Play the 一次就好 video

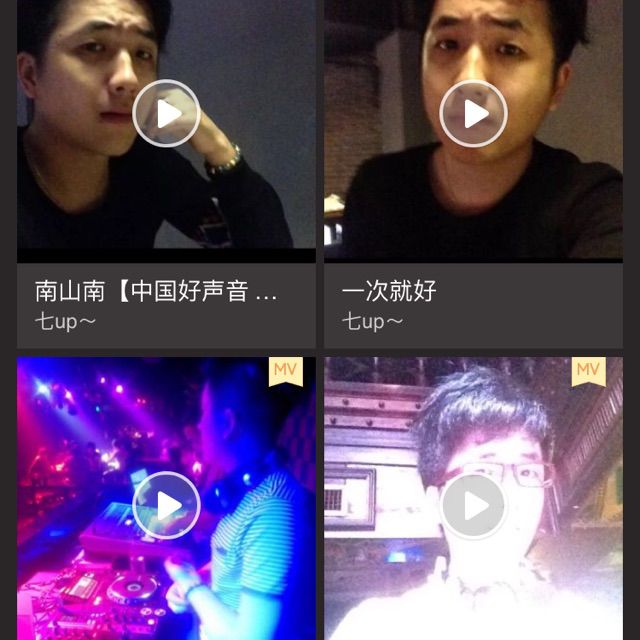(x=473, y=113)
